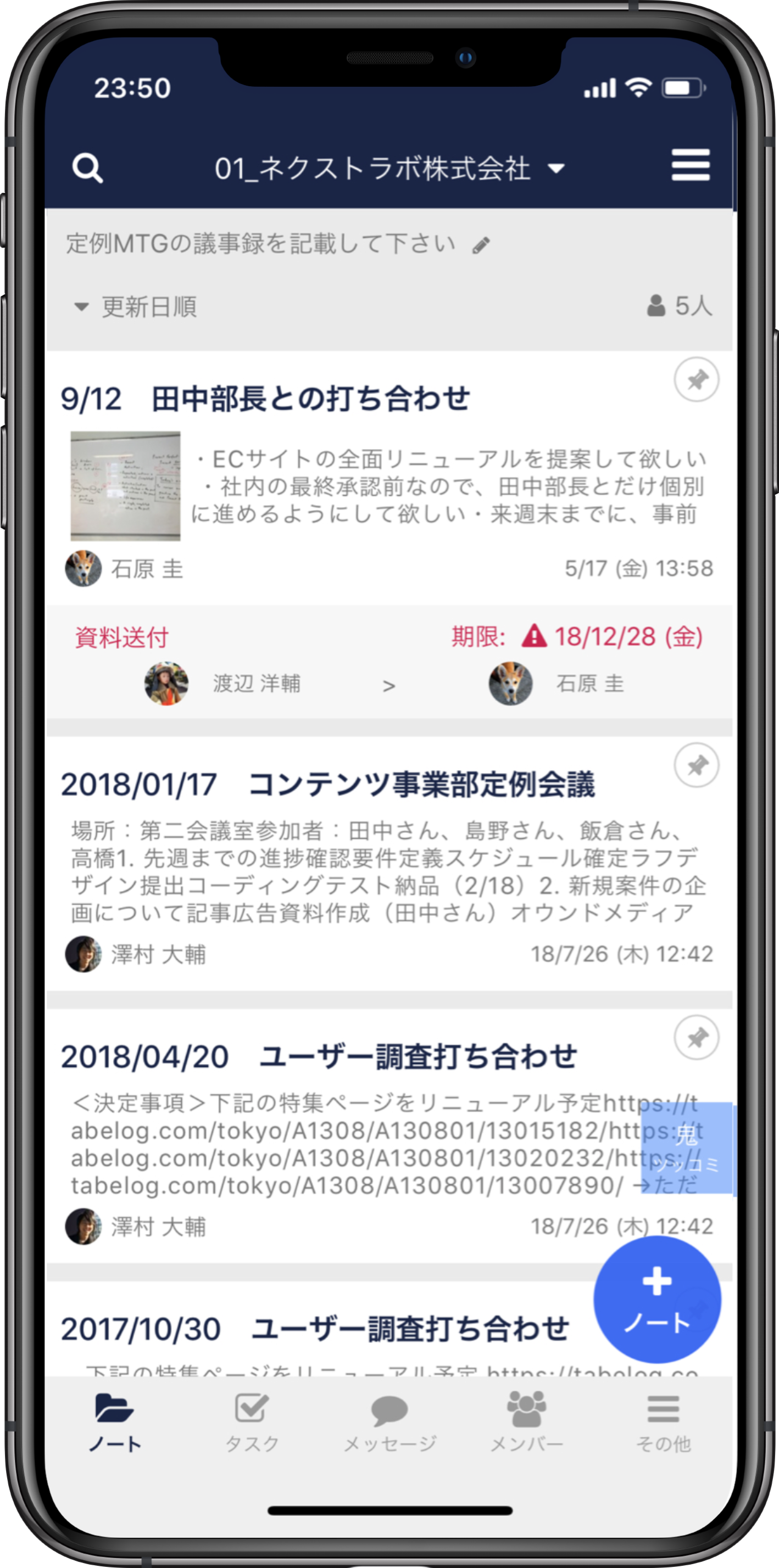Open the search magnifier icon
This screenshot has width=779, height=1568.
click(x=88, y=168)
